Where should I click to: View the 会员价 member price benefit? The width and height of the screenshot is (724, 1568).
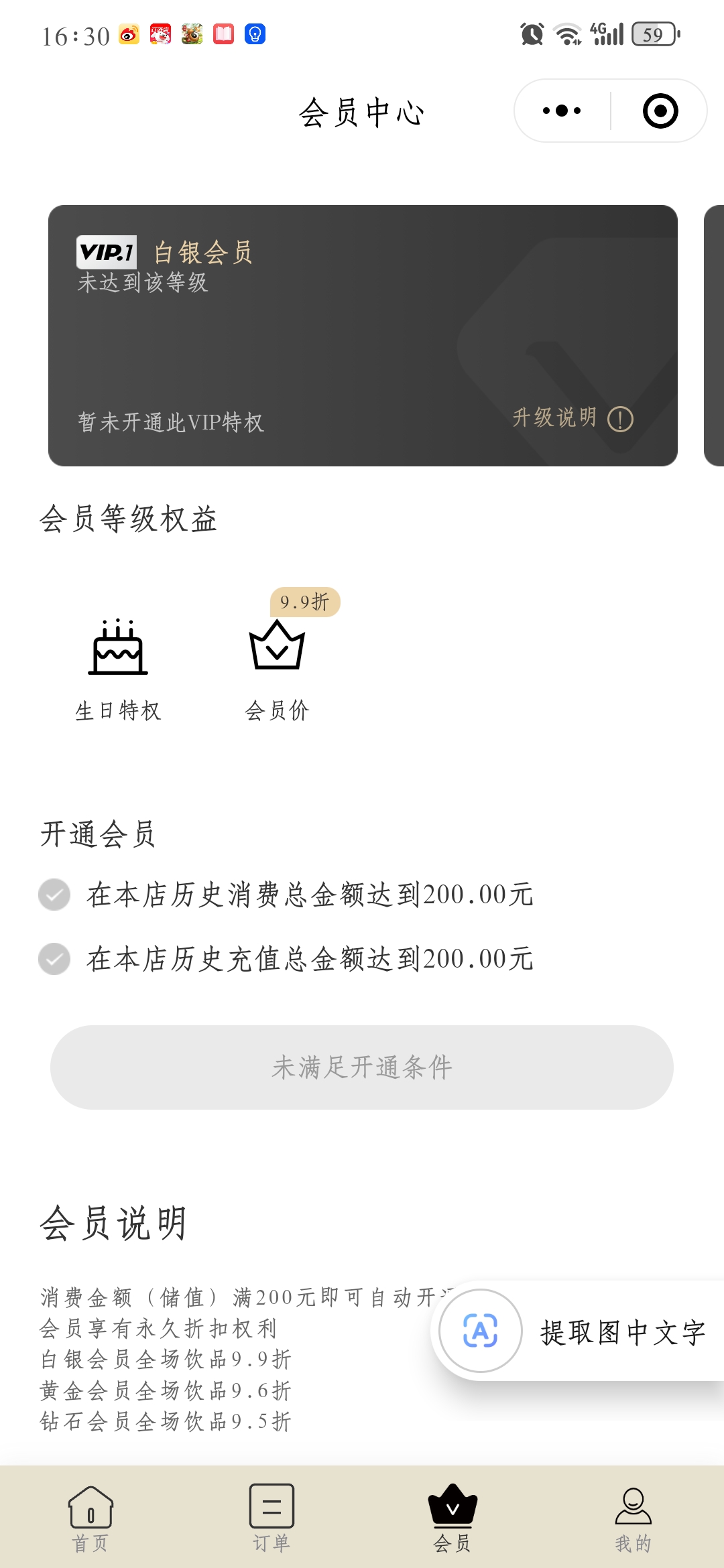tap(277, 670)
